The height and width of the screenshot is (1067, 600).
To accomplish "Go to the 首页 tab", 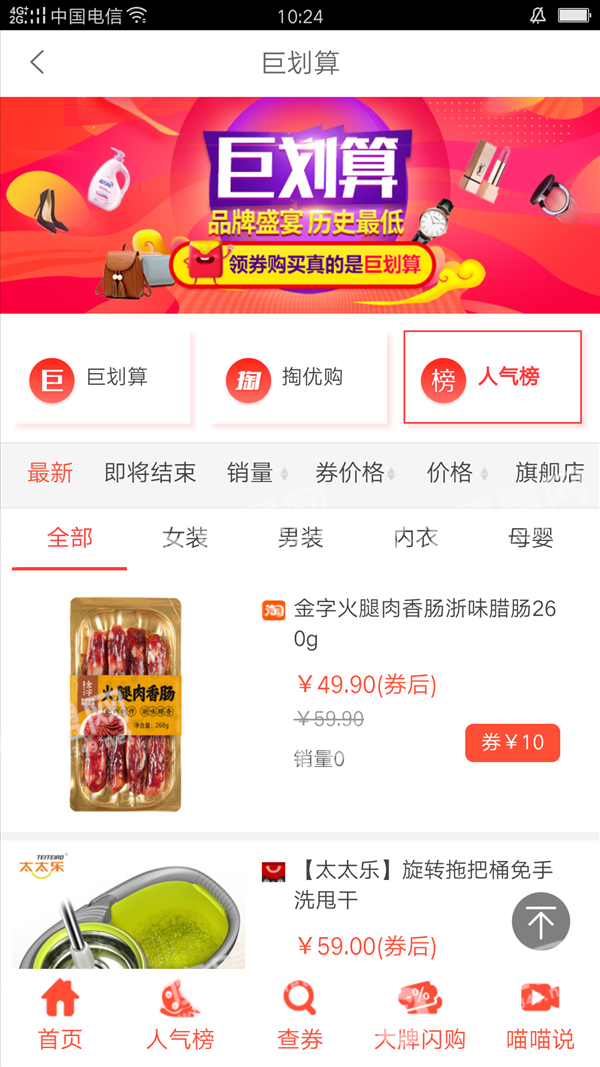I will tap(60, 1015).
